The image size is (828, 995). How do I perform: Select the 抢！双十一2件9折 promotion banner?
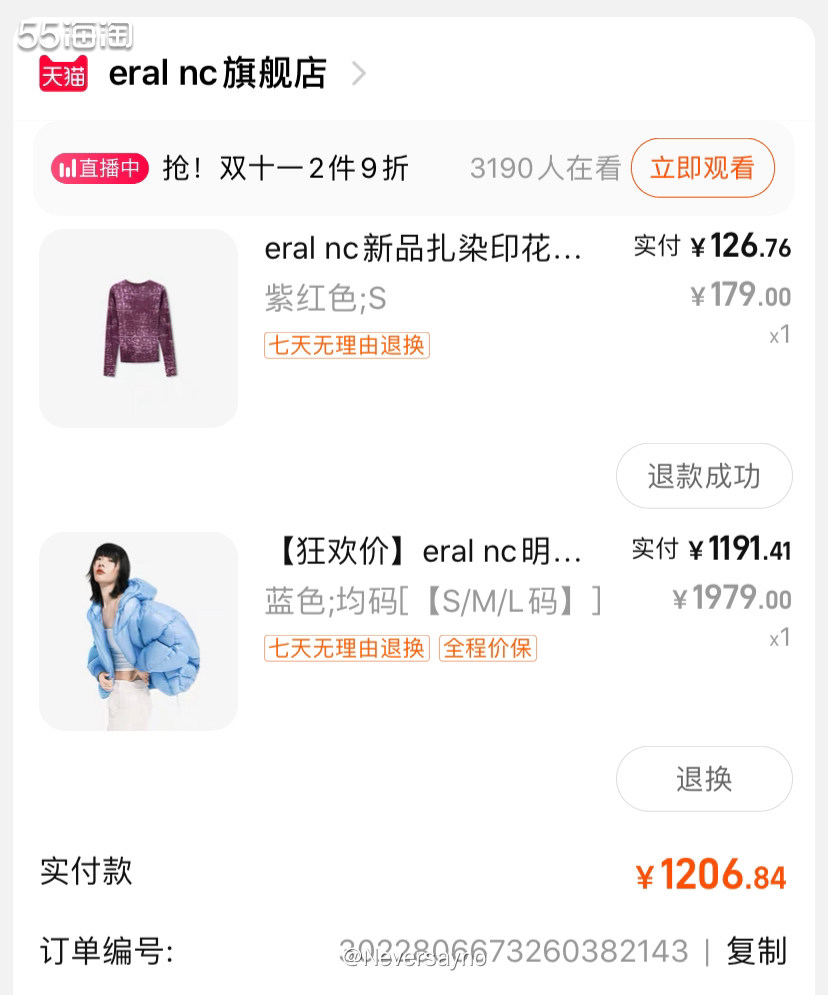[x=287, y=168]
